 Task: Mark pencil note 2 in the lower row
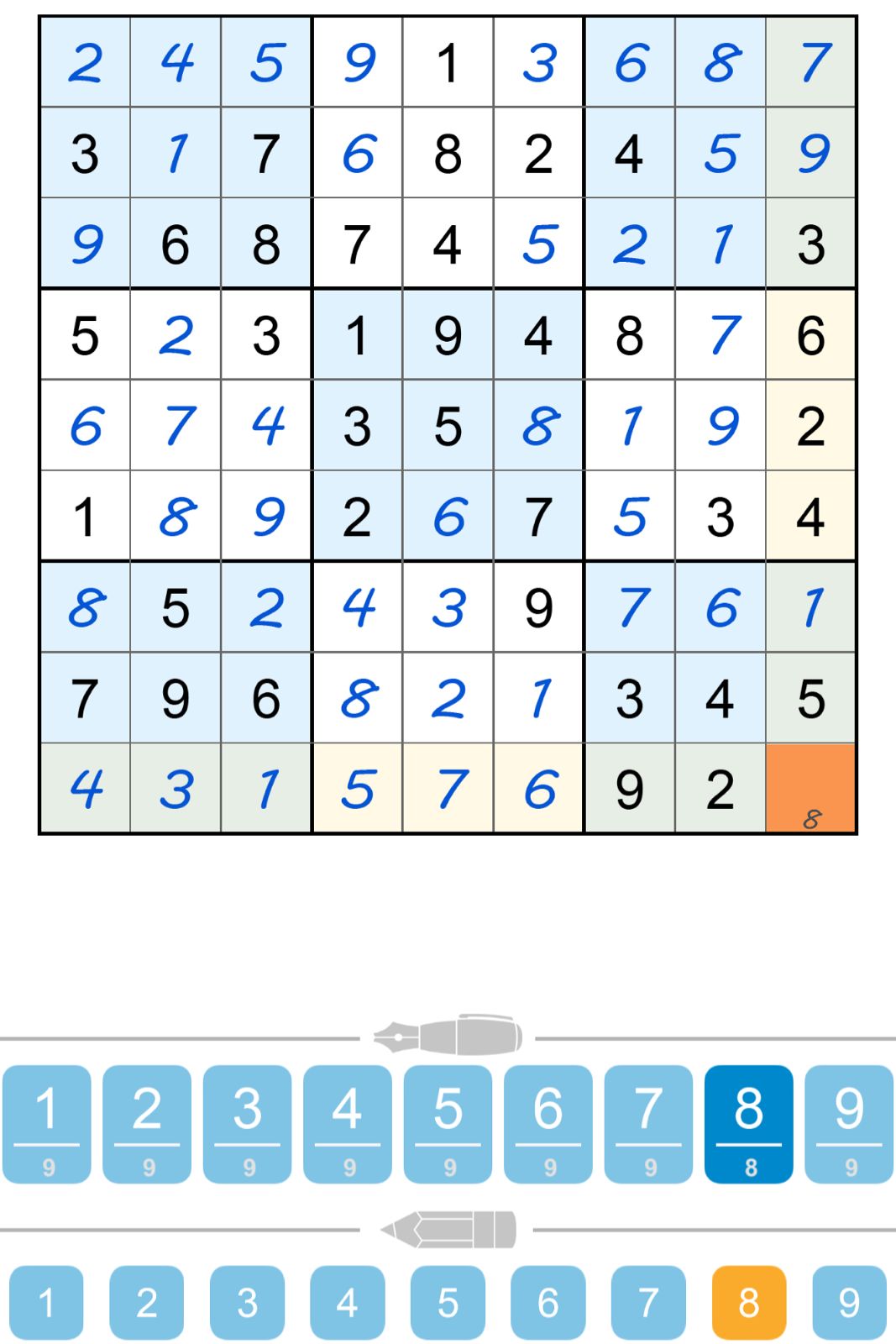point(147,1302)
